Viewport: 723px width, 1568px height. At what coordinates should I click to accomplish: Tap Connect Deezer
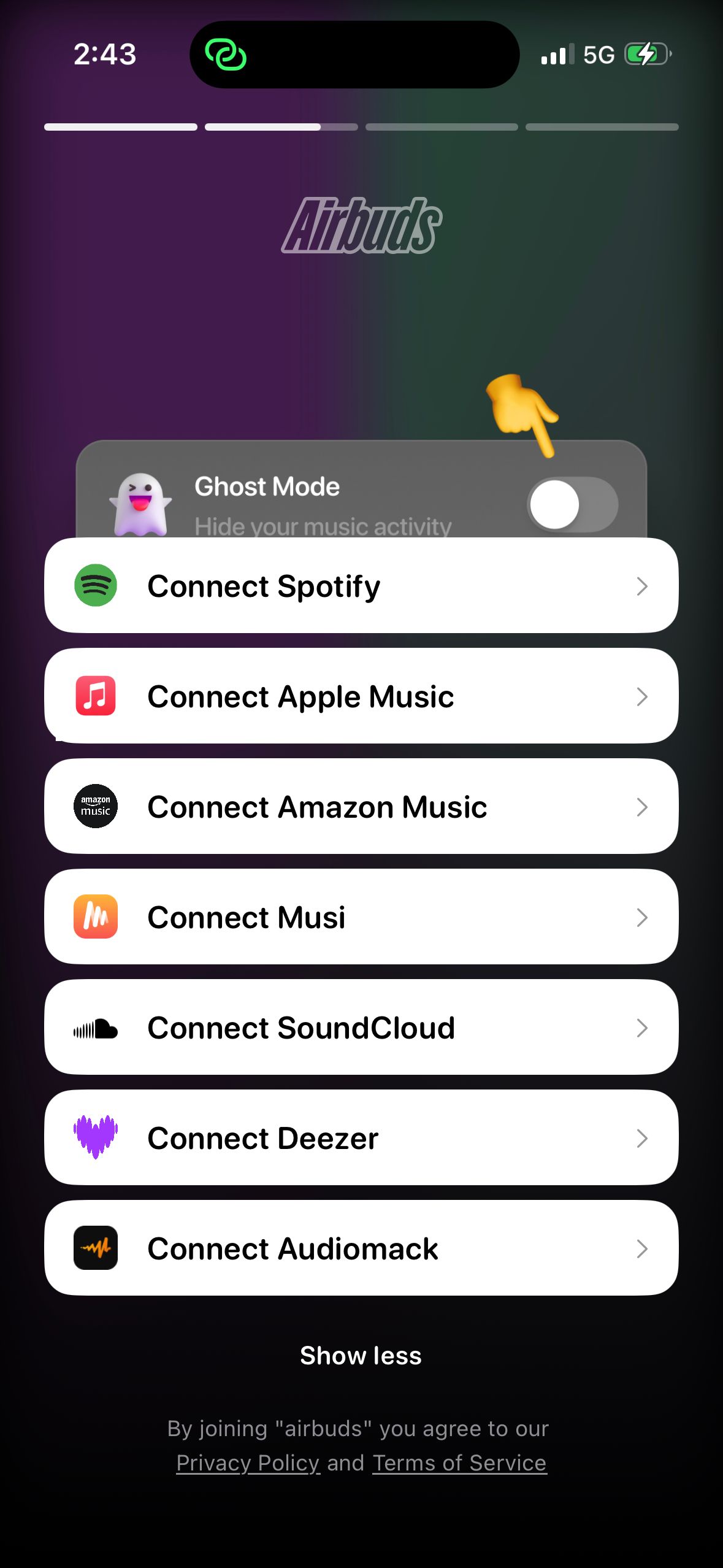coord(361,1138)
